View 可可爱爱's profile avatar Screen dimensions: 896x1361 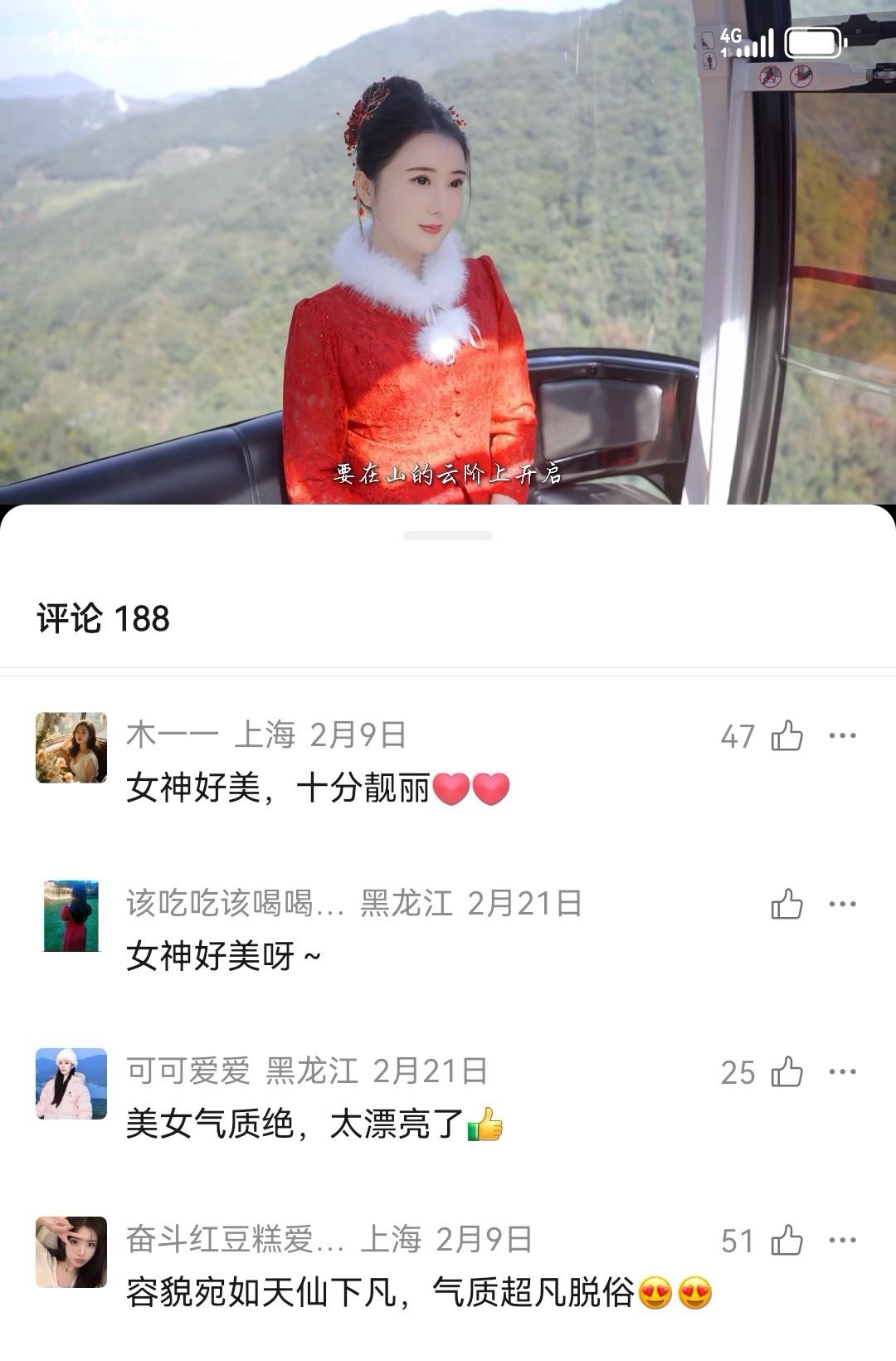[71, 1084]
